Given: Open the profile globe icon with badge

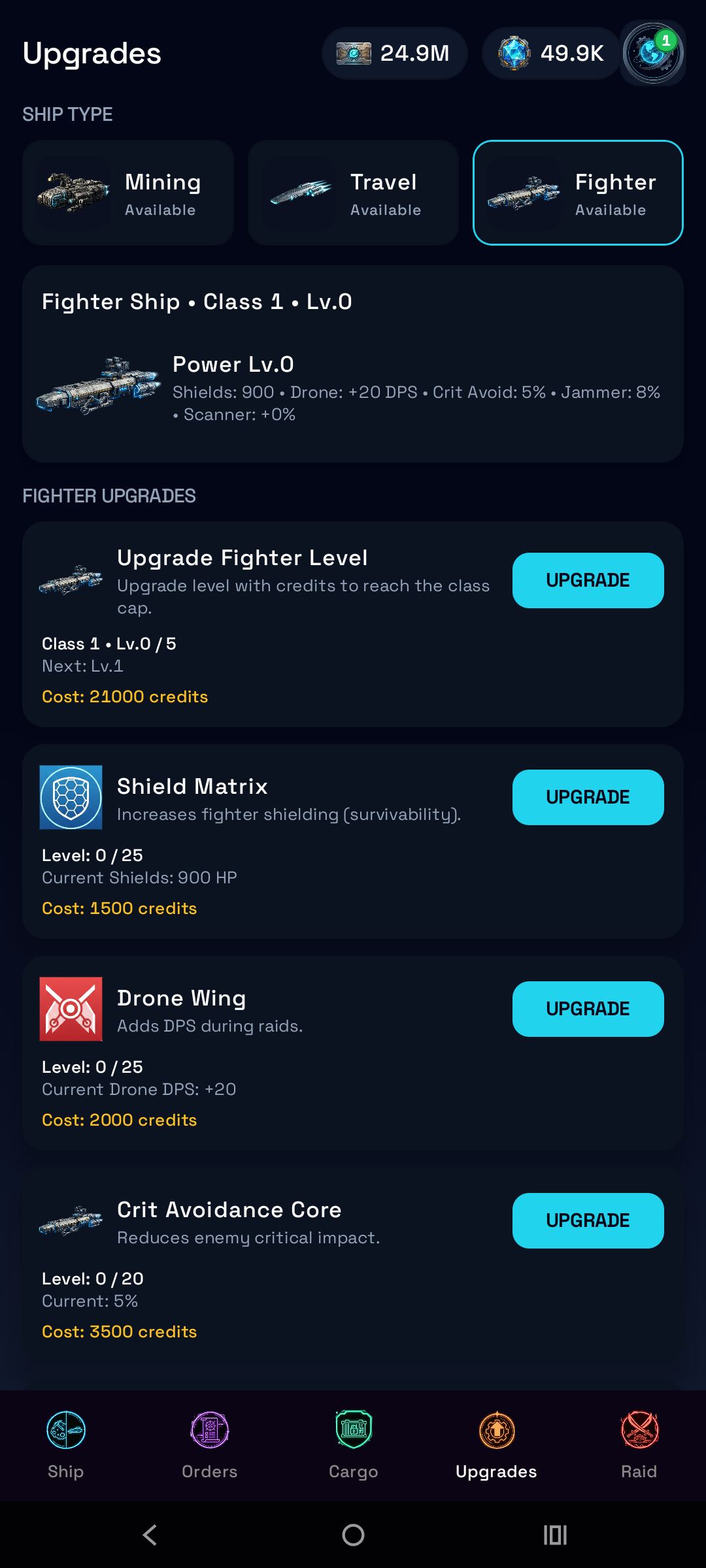Looking at the screenshot, I should point(652,53).
